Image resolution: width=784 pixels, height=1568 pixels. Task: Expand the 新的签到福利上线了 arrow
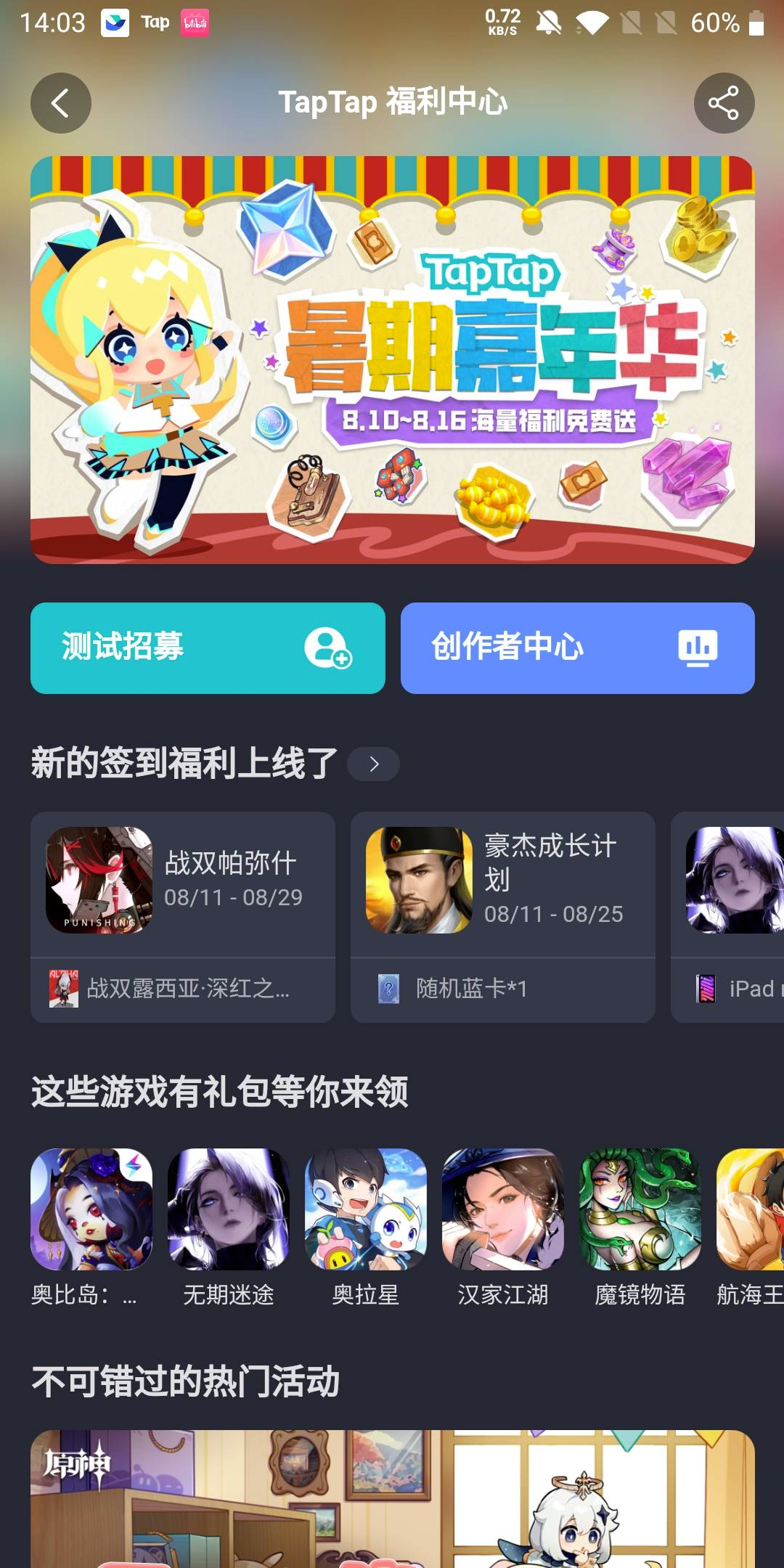373,764
